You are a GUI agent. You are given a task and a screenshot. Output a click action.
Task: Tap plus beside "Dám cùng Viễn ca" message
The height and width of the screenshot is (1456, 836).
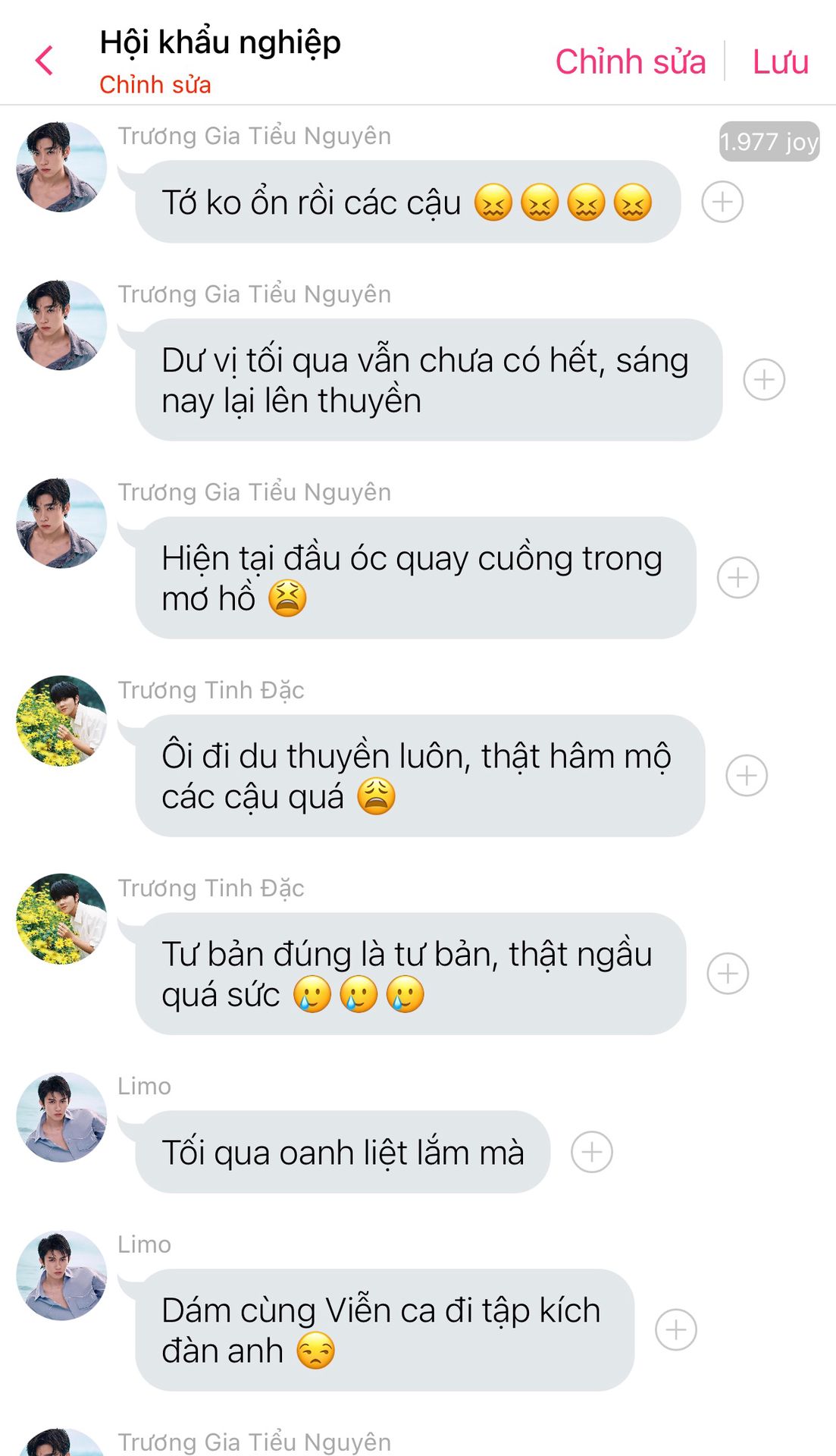(x=675, y=1329)
